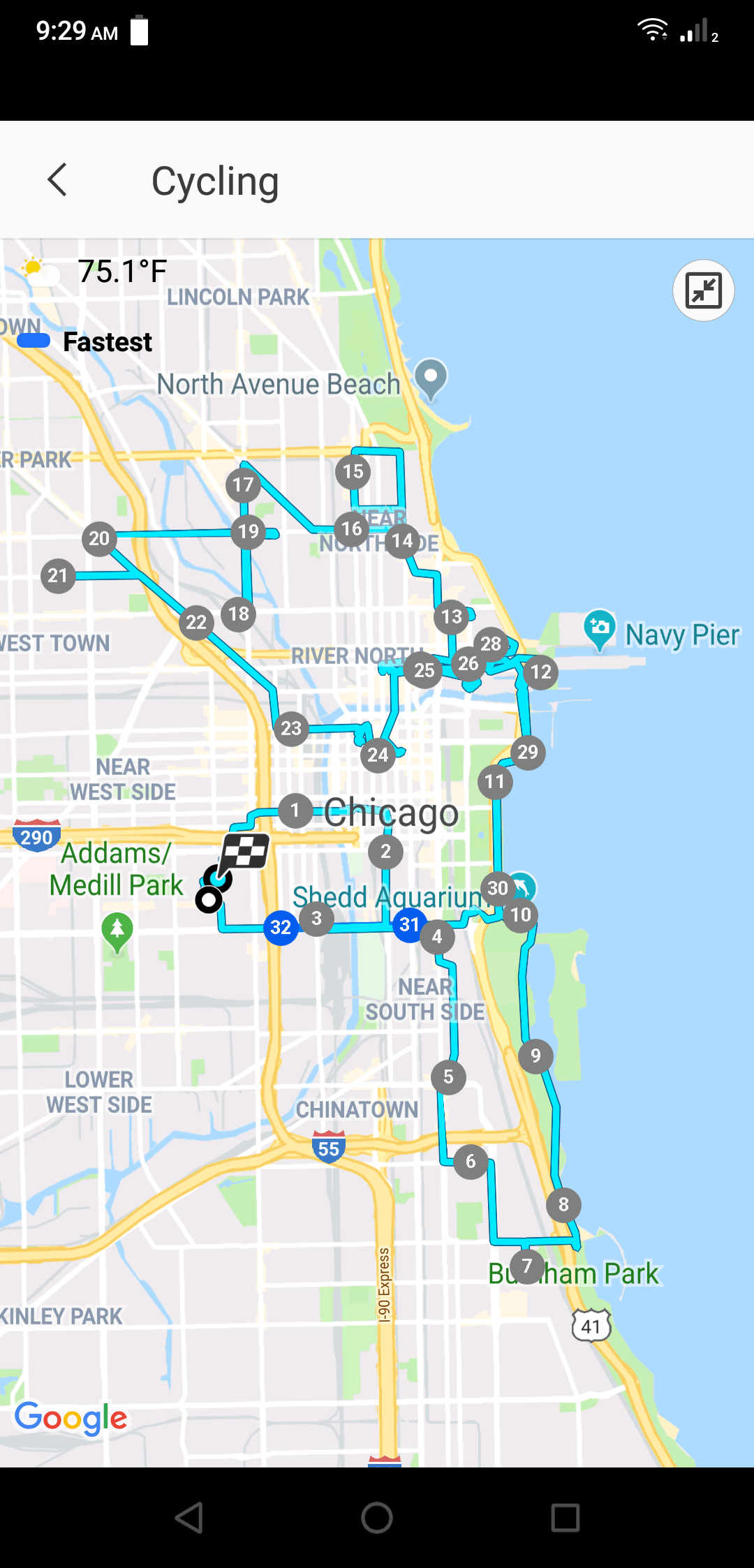754x1568 pixels.
Task: Tap the weather icon showing 75.1°F
Action: 42,271
